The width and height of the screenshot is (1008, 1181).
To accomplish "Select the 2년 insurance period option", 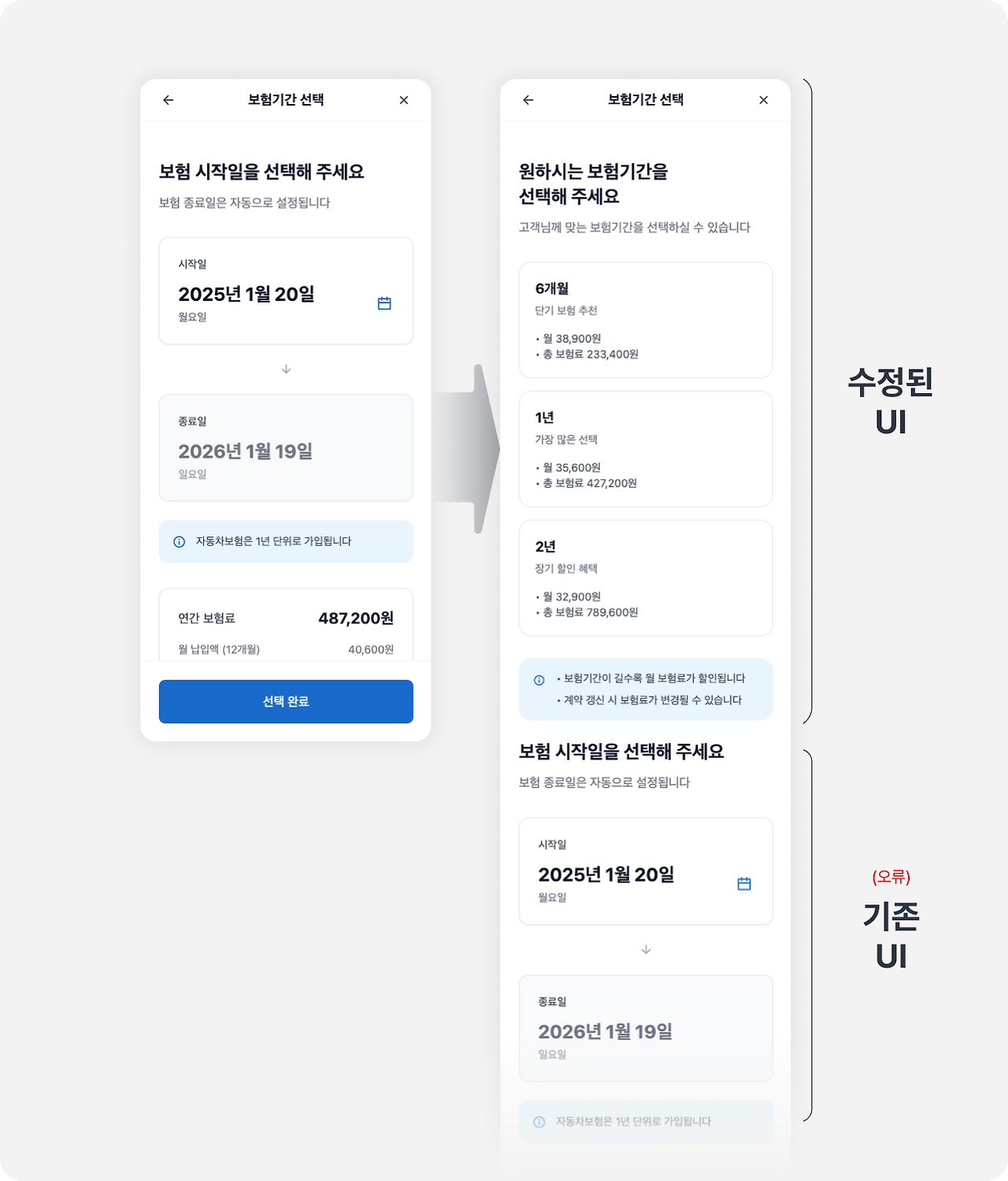I will (646, 578).
